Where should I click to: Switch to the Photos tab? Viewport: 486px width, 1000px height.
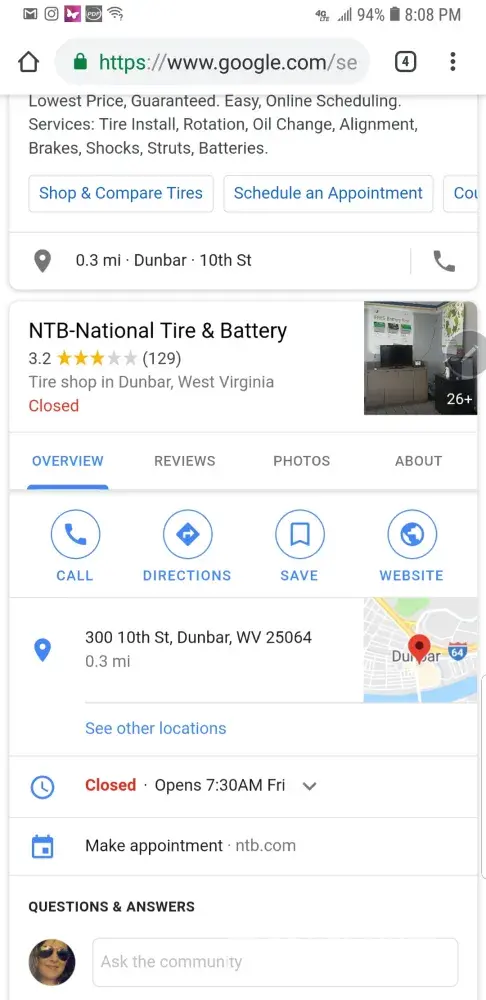(x=302, y=461)
